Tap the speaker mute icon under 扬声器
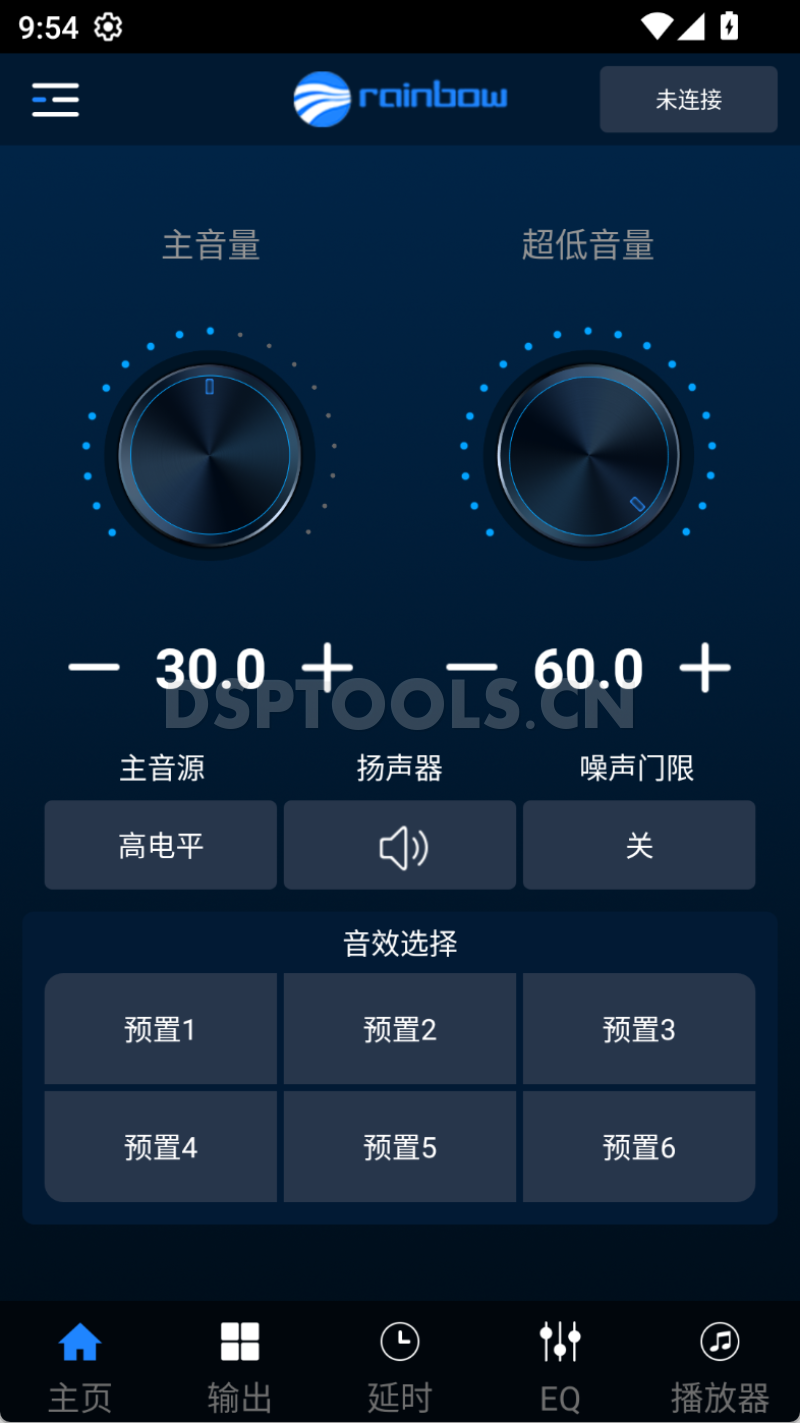Screen dimensions: 800x1423 tap(399, 844)
